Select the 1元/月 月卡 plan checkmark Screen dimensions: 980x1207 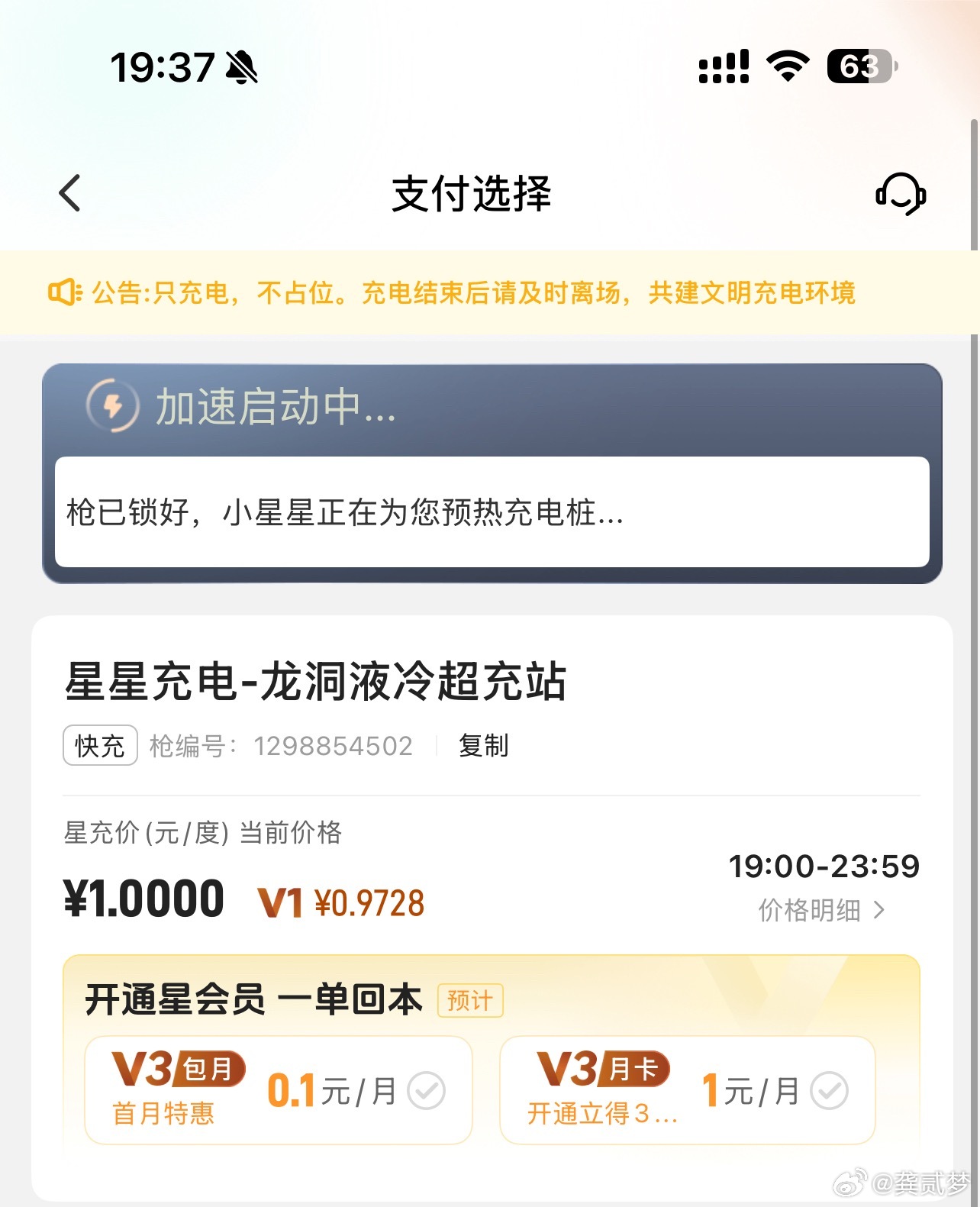(x=832, y=1091)
